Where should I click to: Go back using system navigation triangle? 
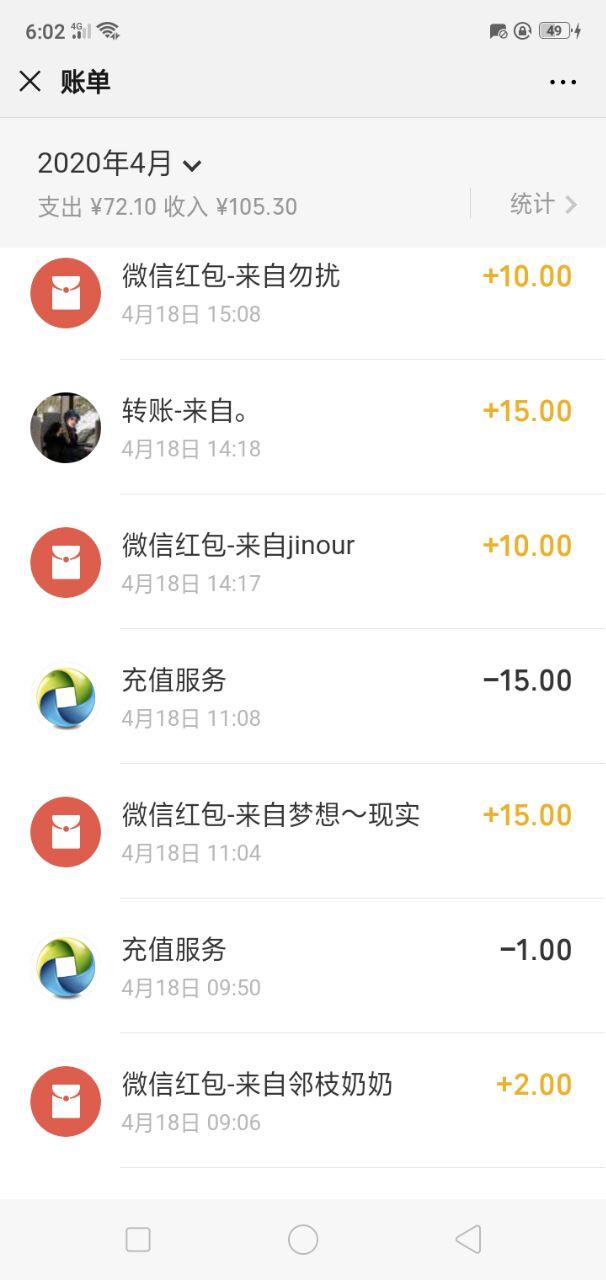coord(467,1240)
